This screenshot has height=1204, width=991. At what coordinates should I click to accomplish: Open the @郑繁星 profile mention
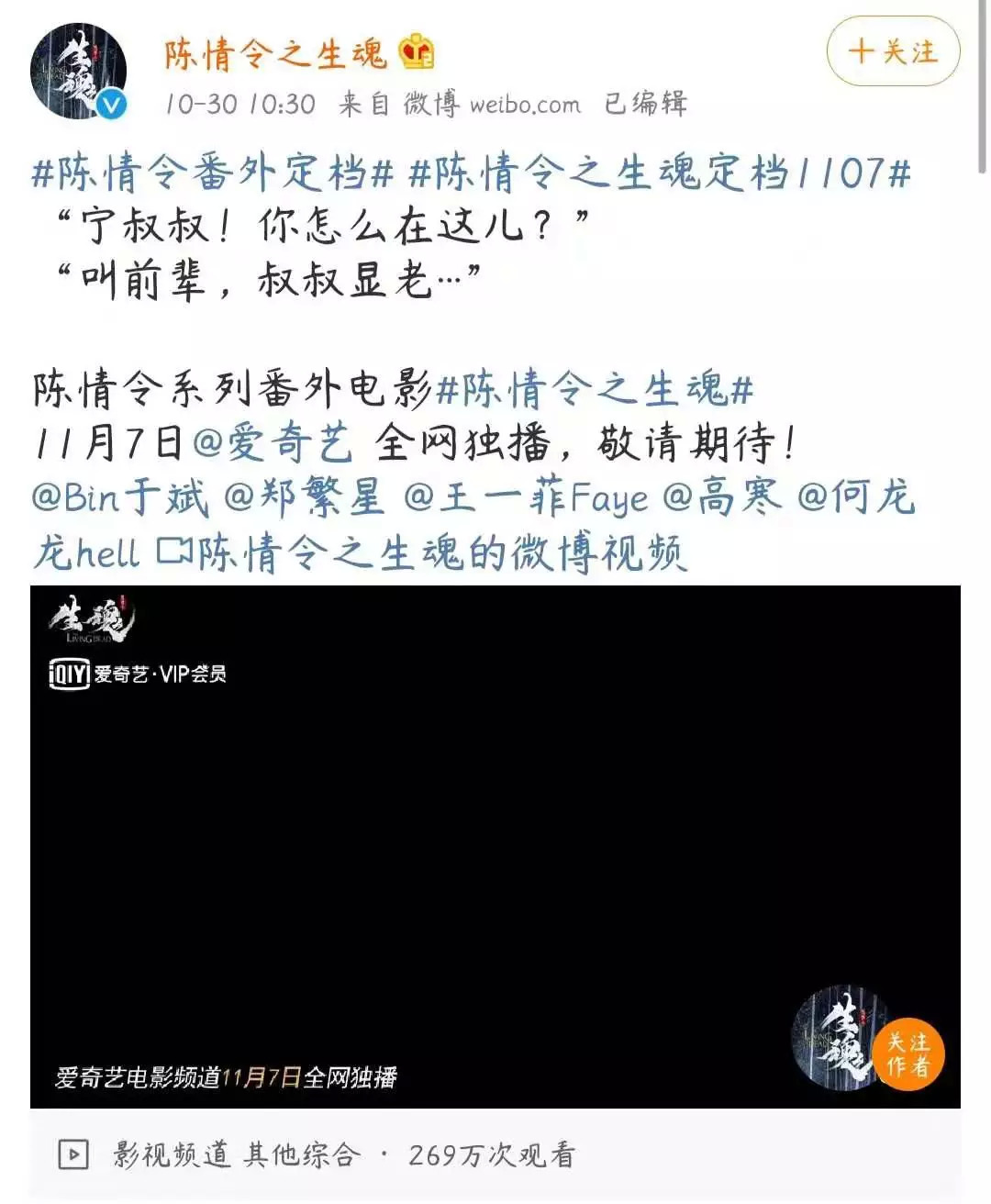[304, 498]
